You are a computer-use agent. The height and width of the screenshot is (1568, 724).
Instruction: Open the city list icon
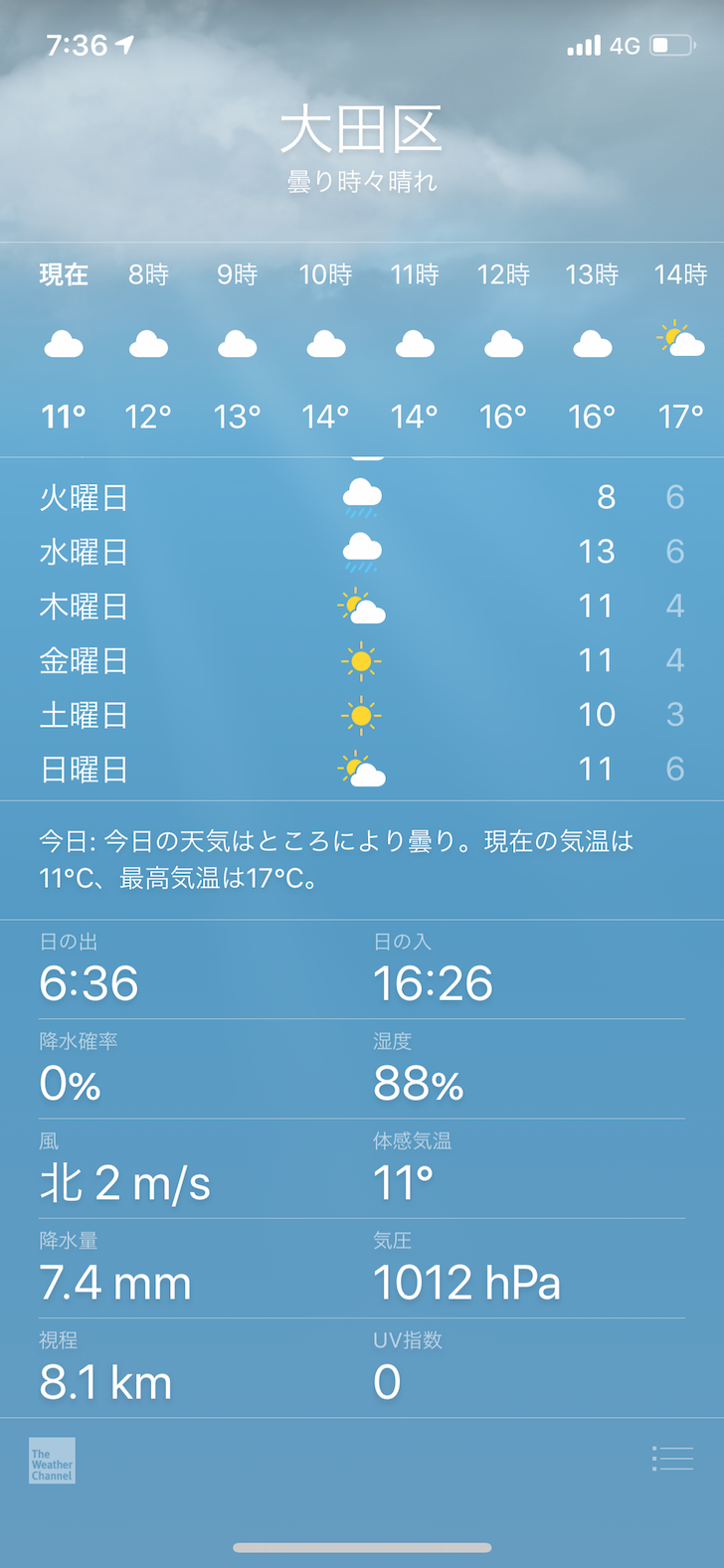[x=672, y=1459]
